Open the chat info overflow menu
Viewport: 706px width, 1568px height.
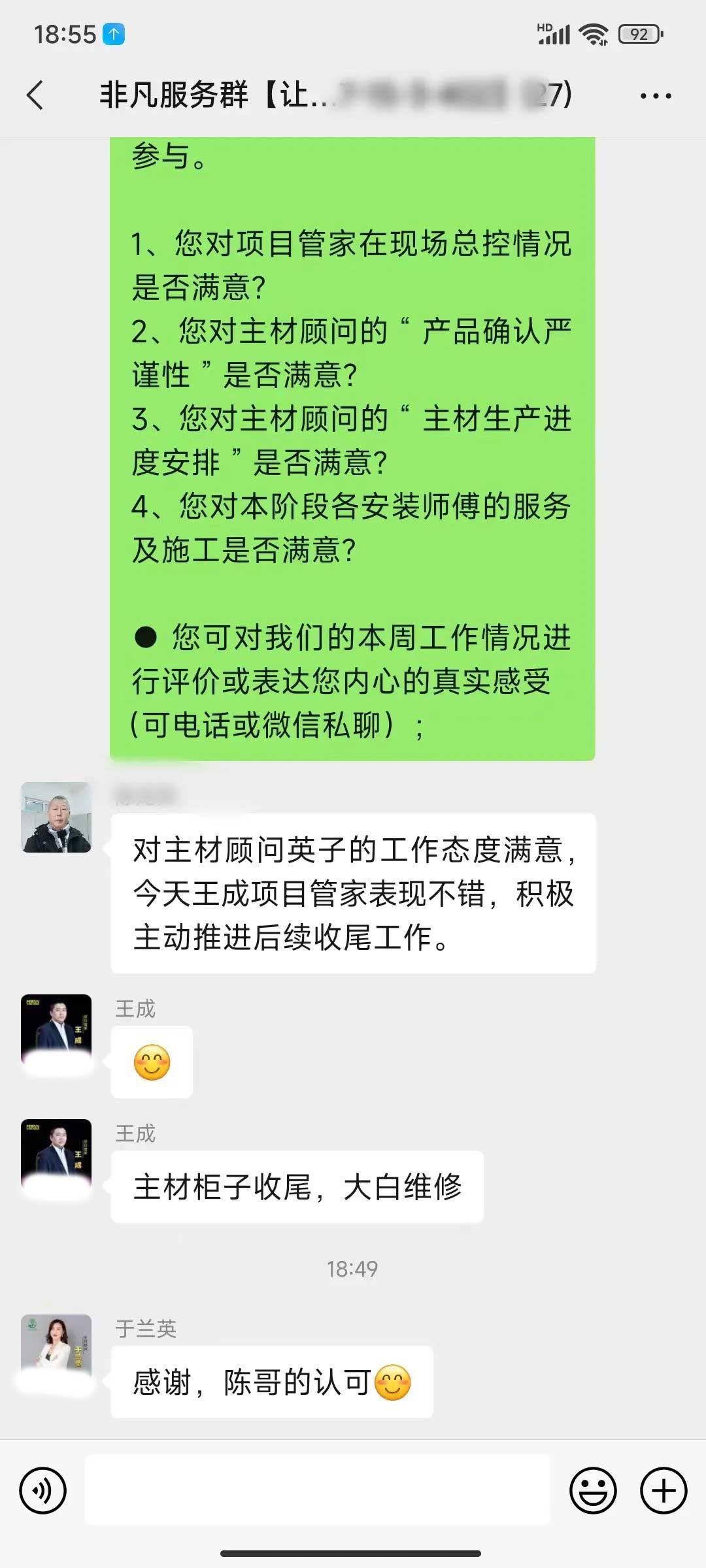click(655, 96)
